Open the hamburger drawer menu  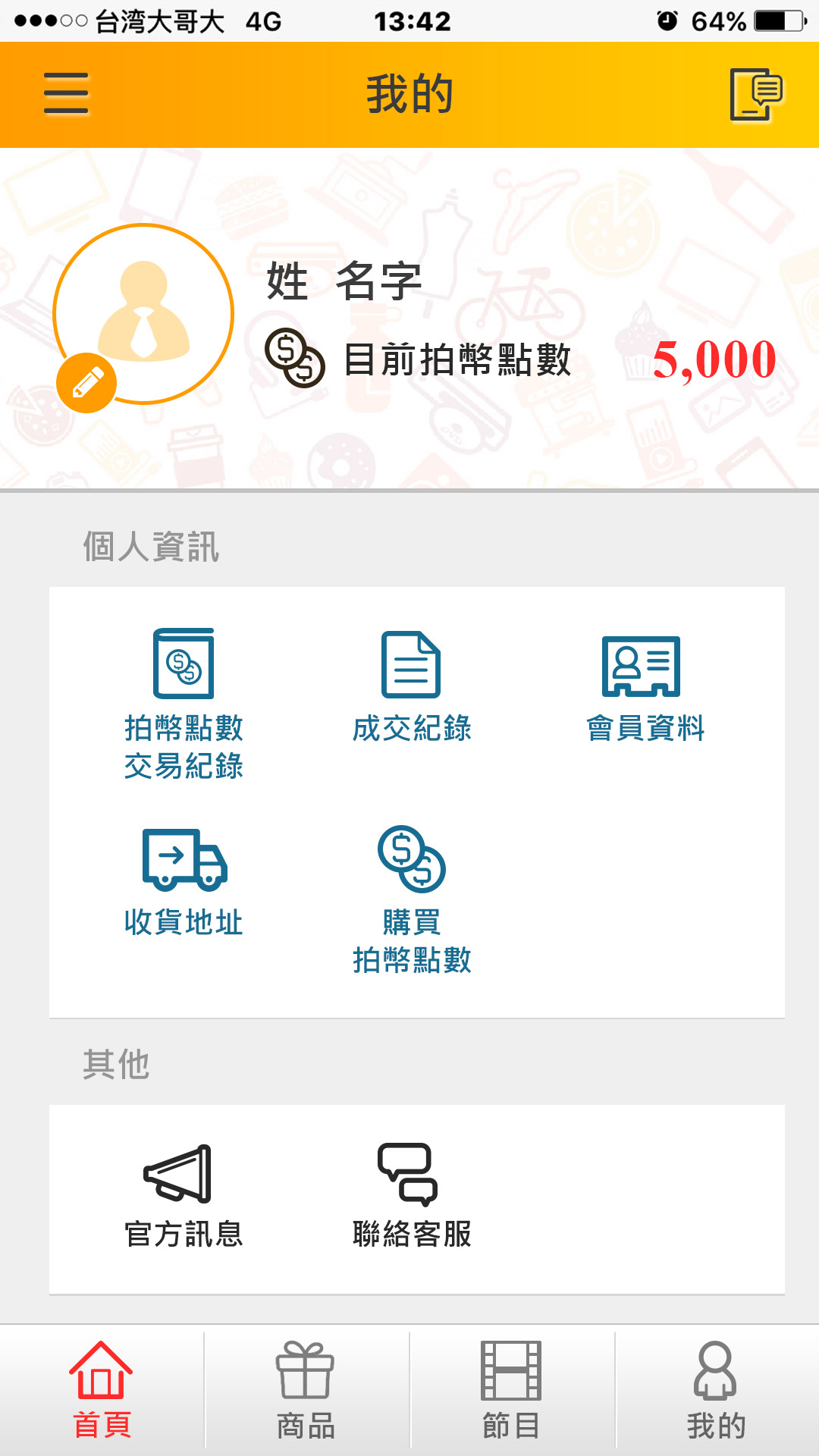coord(66,93)
